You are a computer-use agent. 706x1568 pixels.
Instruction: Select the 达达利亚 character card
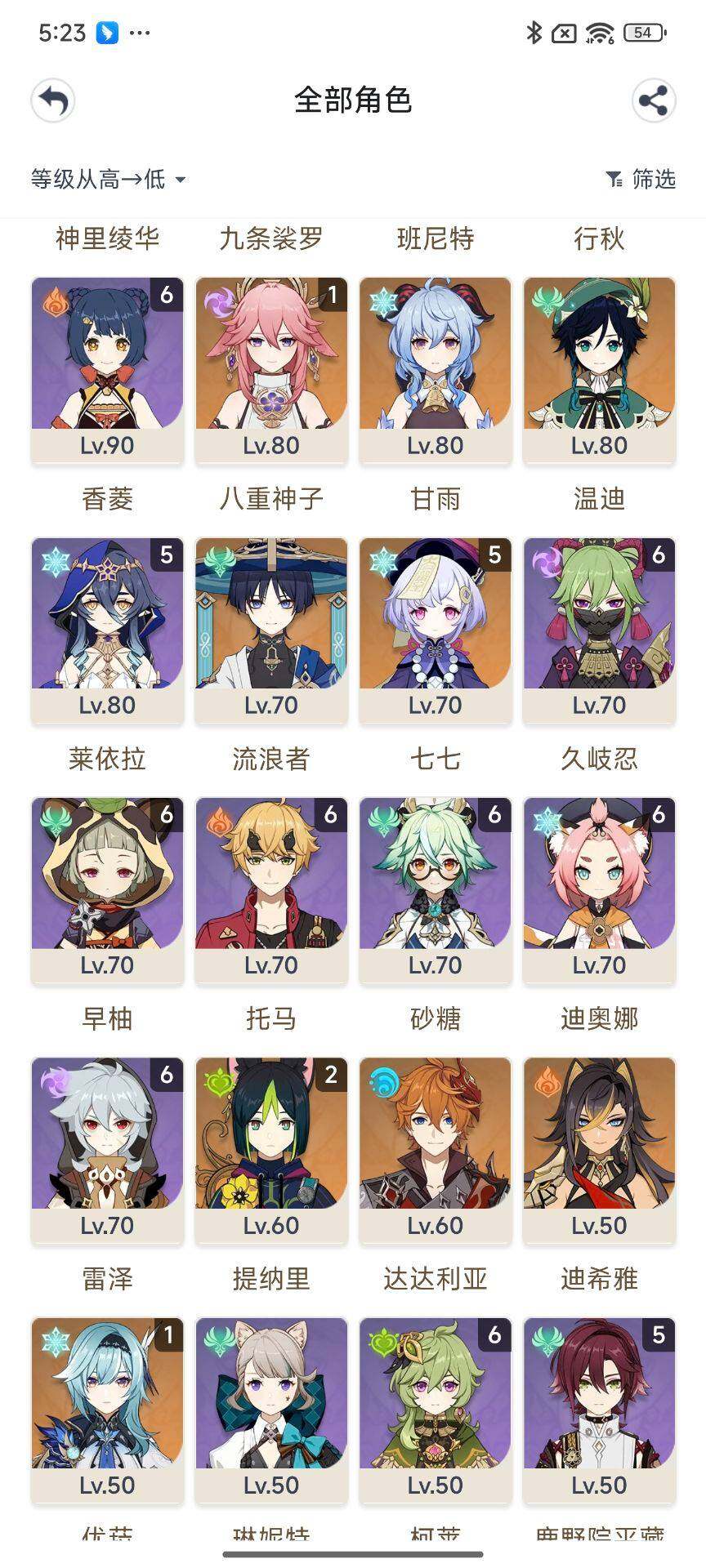(436, 1147)
